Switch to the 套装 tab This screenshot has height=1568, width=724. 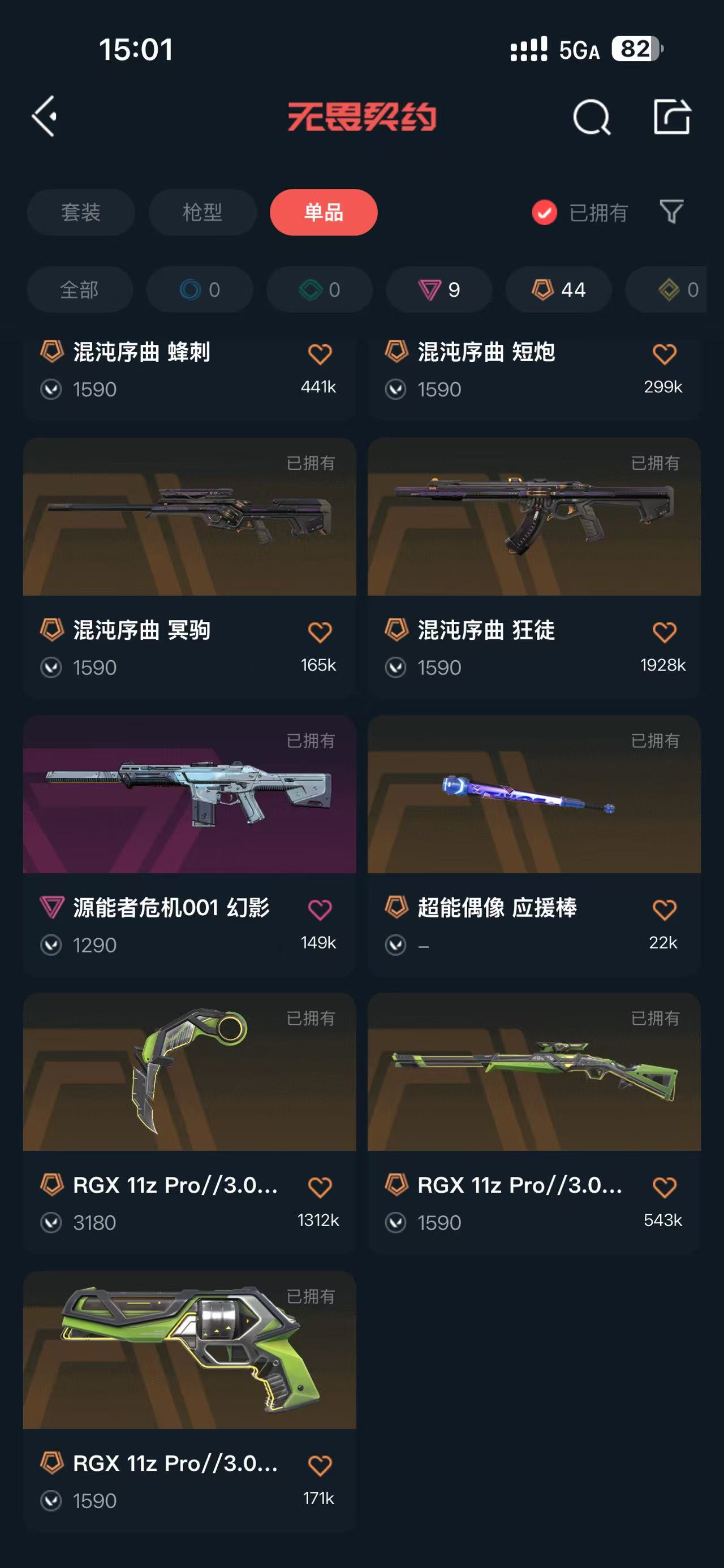pos(80,213)
